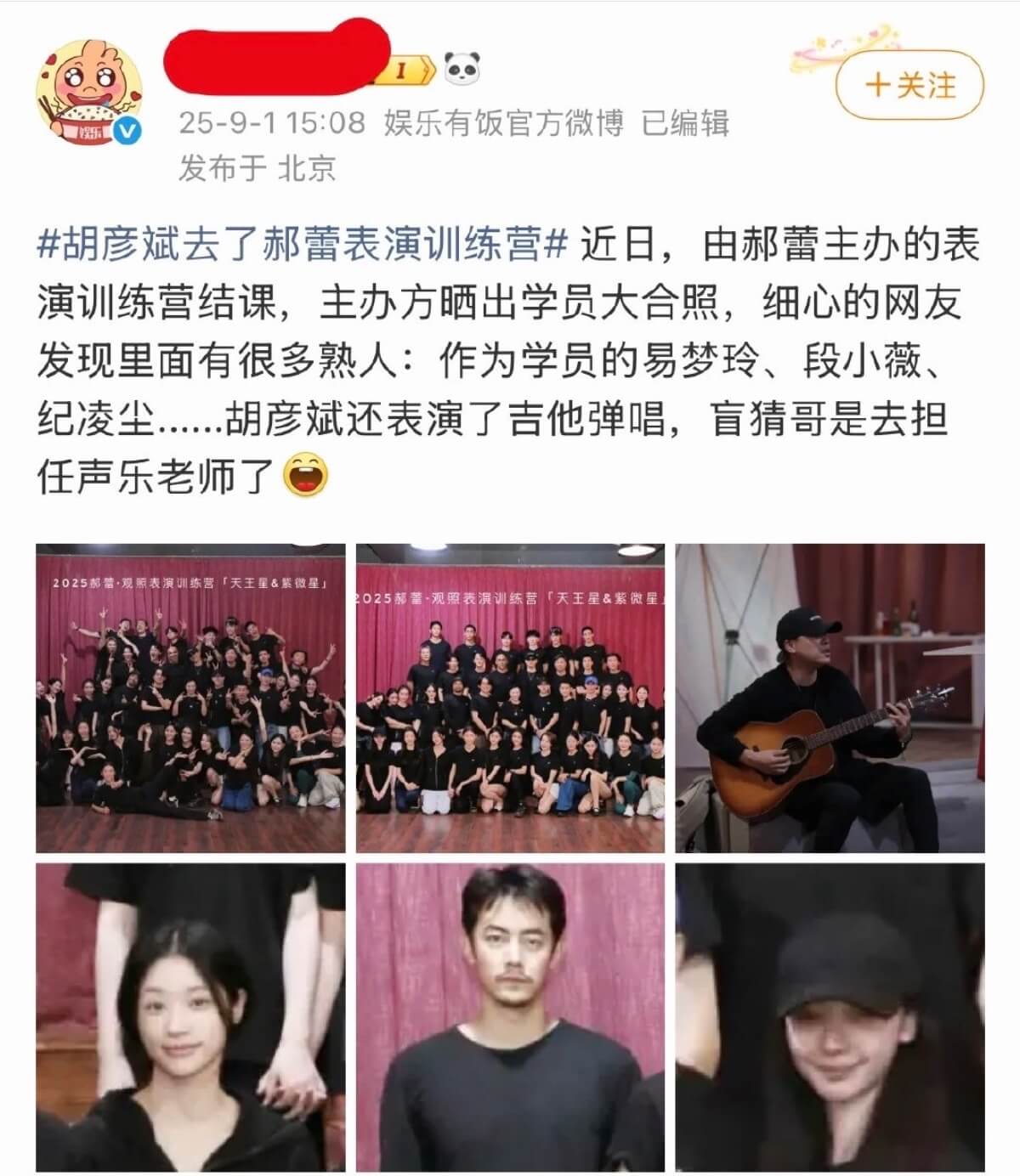Open the photo of the person in black cap
Viewport: 1020px width, 1176px height.
click(x=830, y=1017)
